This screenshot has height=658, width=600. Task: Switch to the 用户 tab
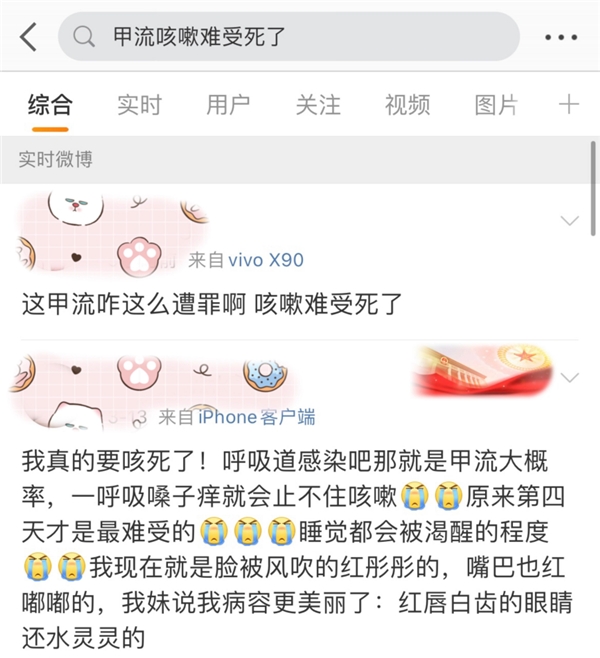click(229, 104)
